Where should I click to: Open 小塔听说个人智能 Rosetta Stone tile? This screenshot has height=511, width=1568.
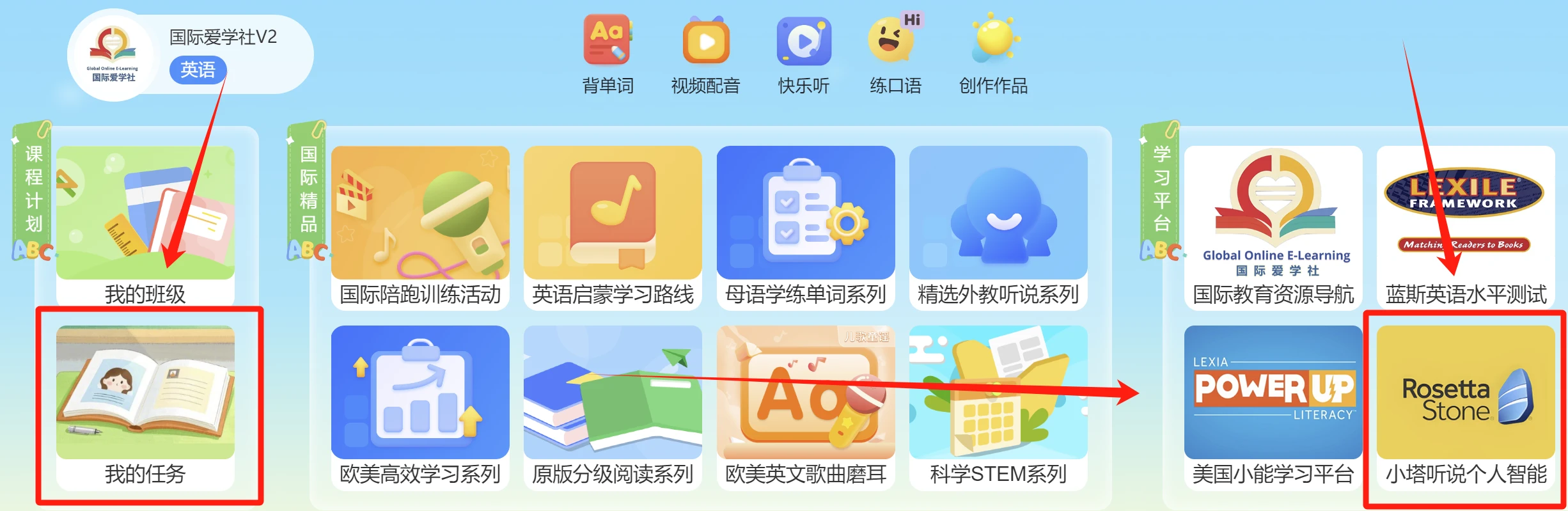pos(1466,404)
